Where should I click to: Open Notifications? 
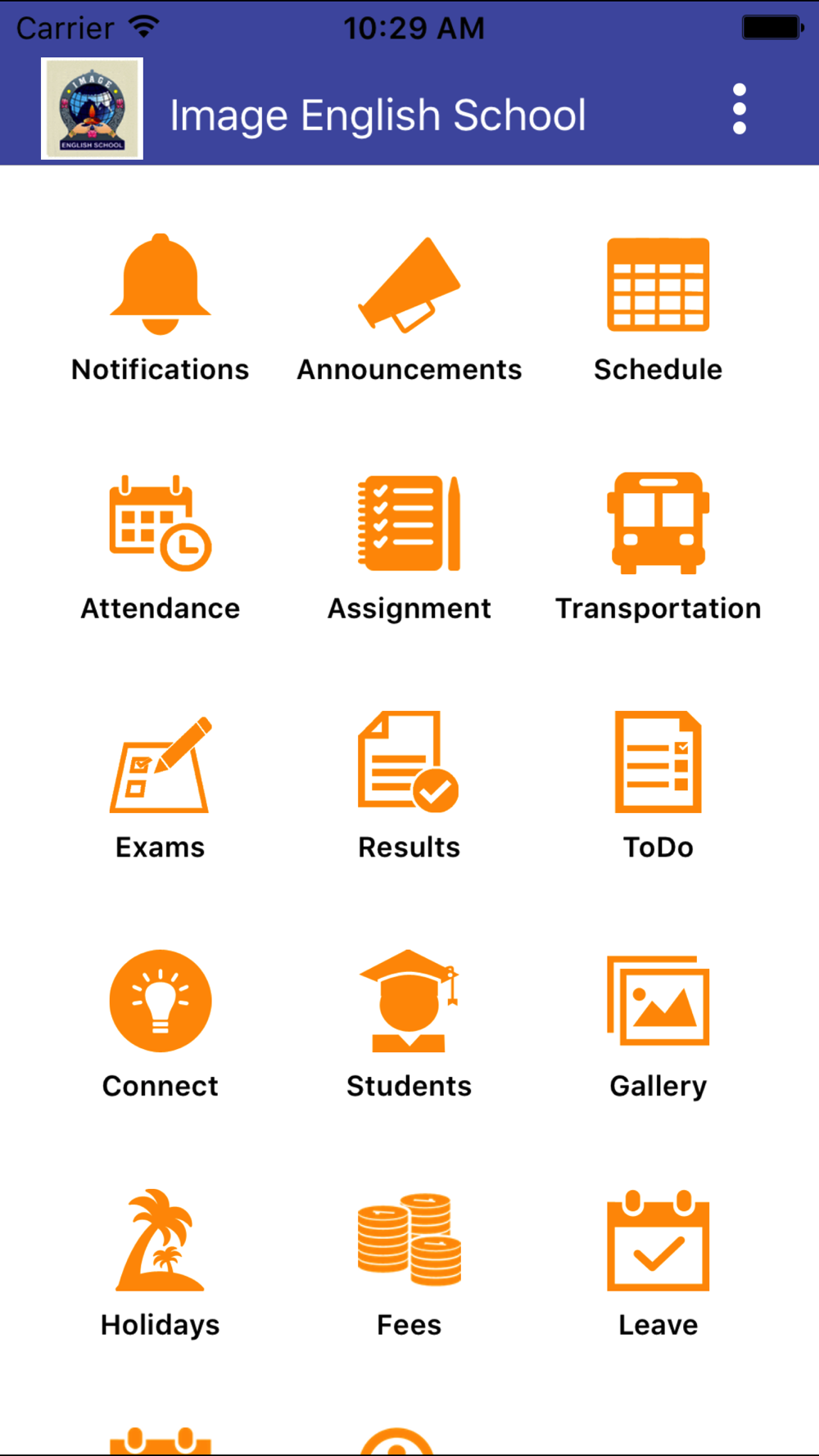tap(161, 309)
